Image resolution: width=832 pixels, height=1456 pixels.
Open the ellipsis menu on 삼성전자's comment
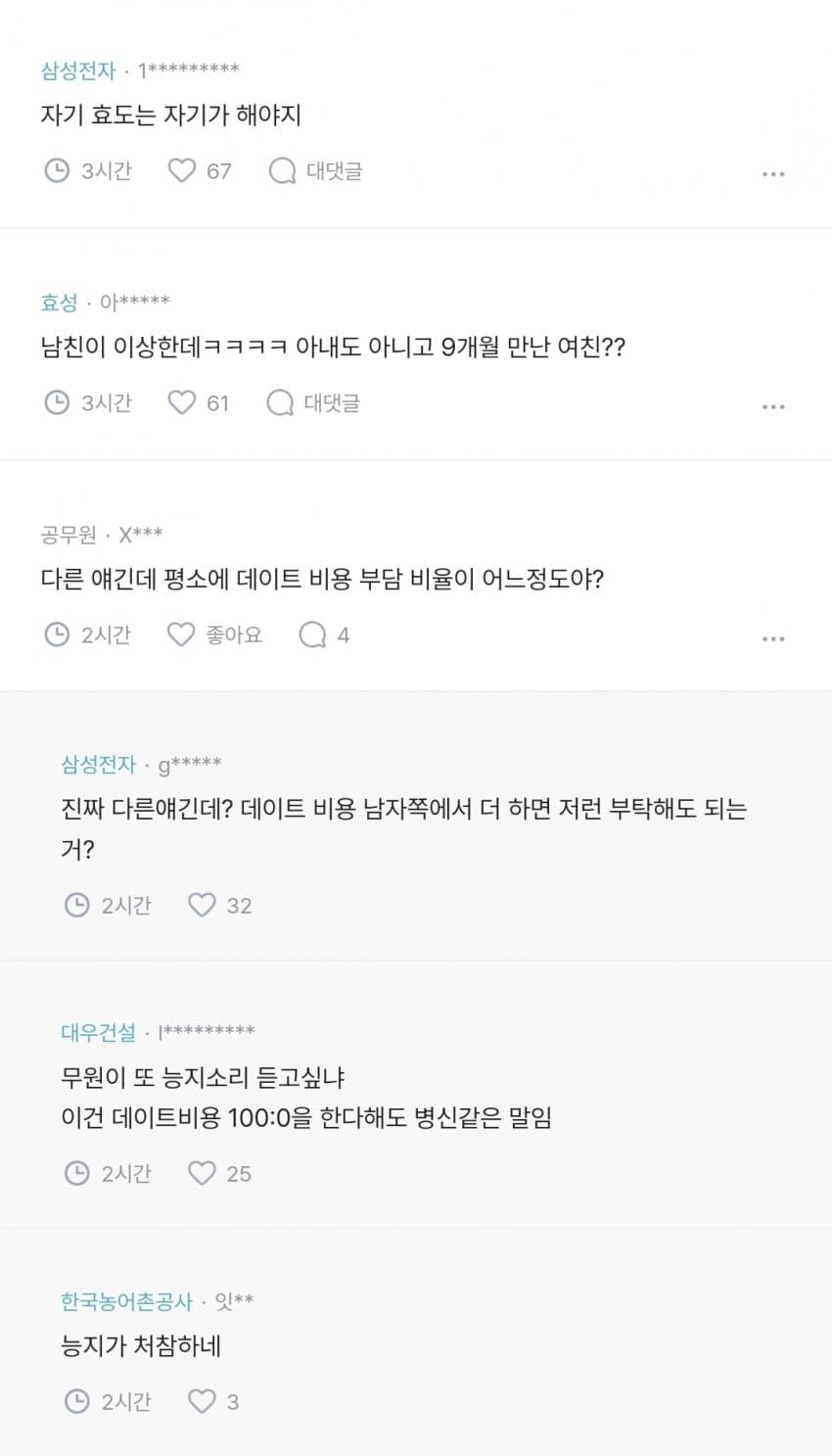(x=774, y=173)
